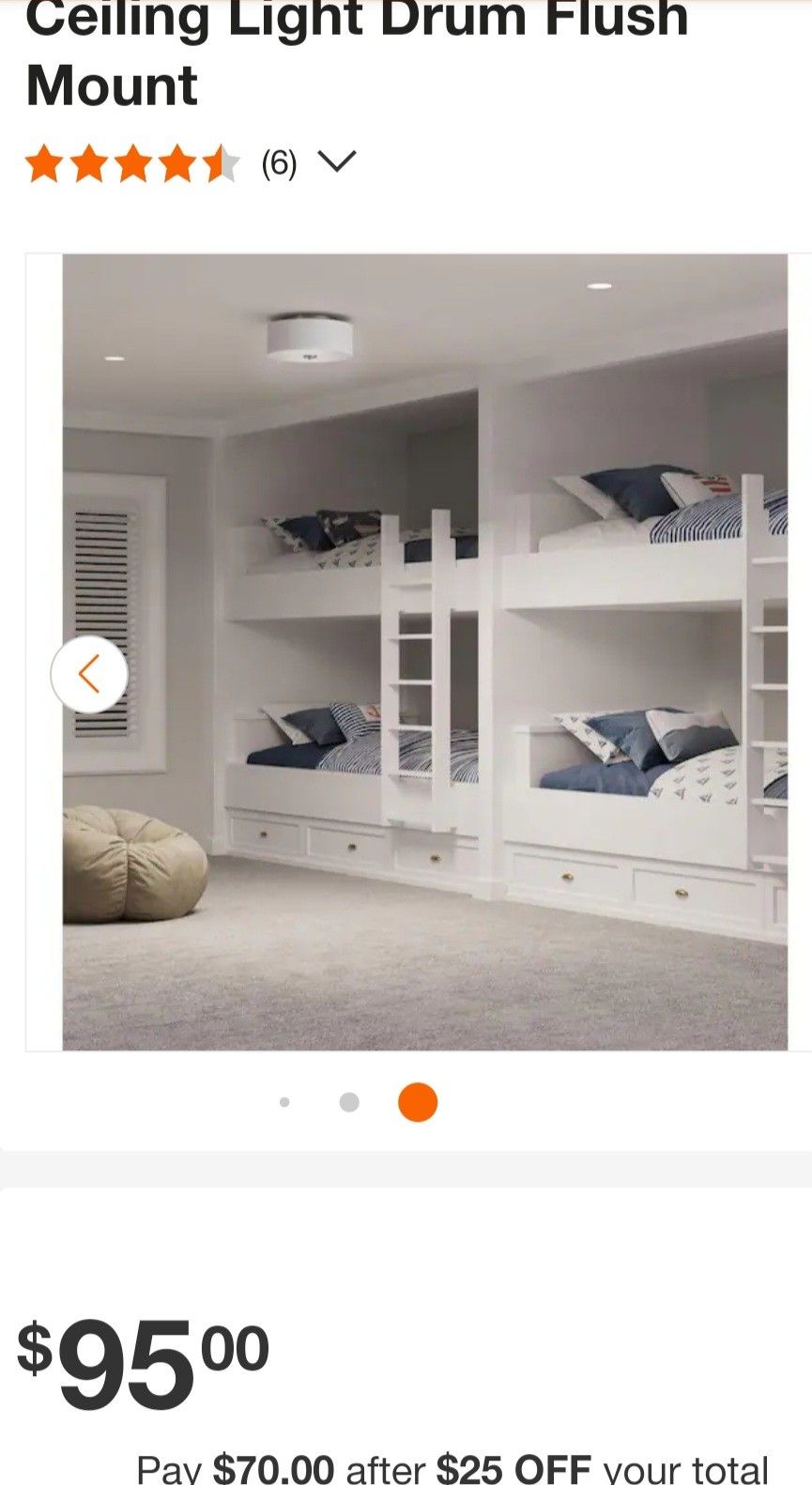This screenshot has width=812, height=1485.
Task: Jump to the first image indicator dot
Action: coord(284,1102)
